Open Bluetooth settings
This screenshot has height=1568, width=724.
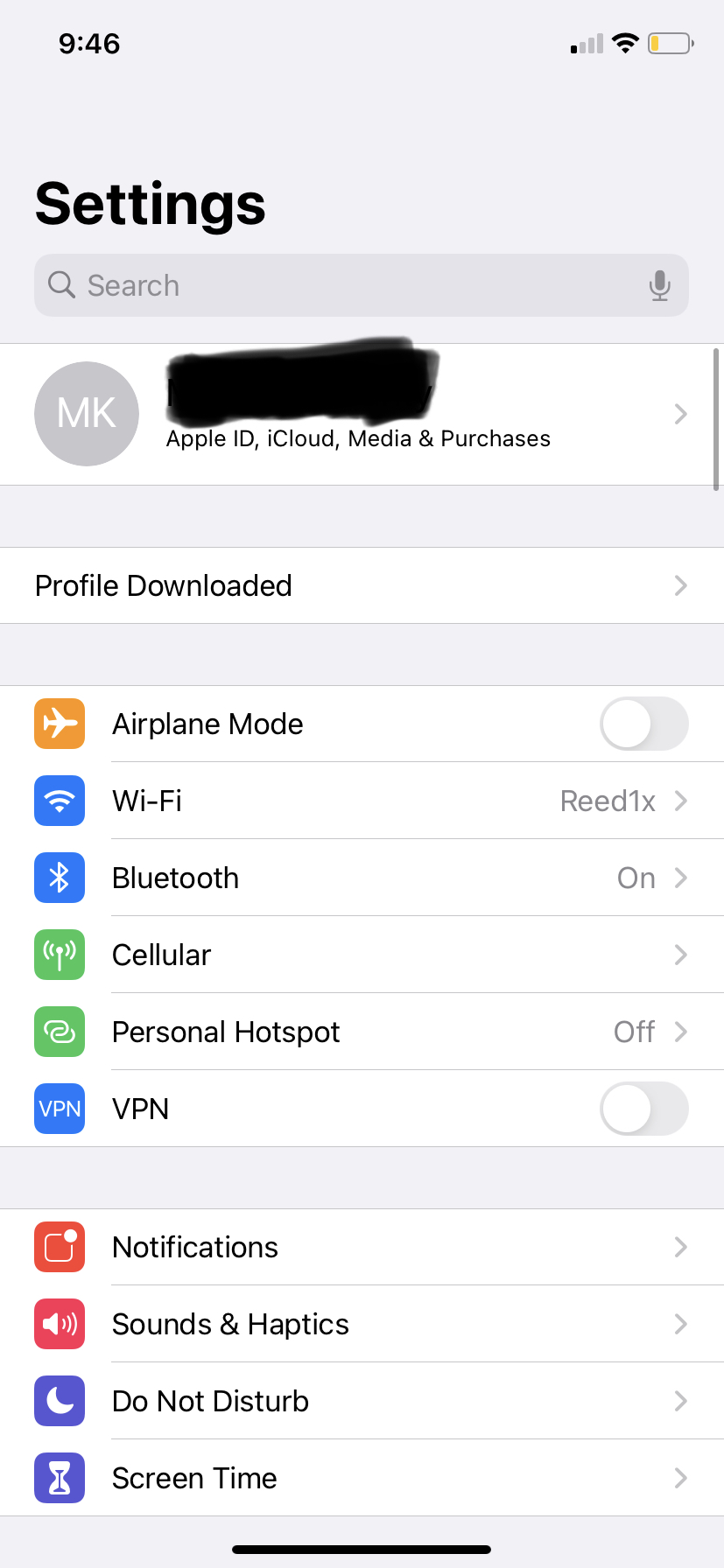click(x=361, y=878)
